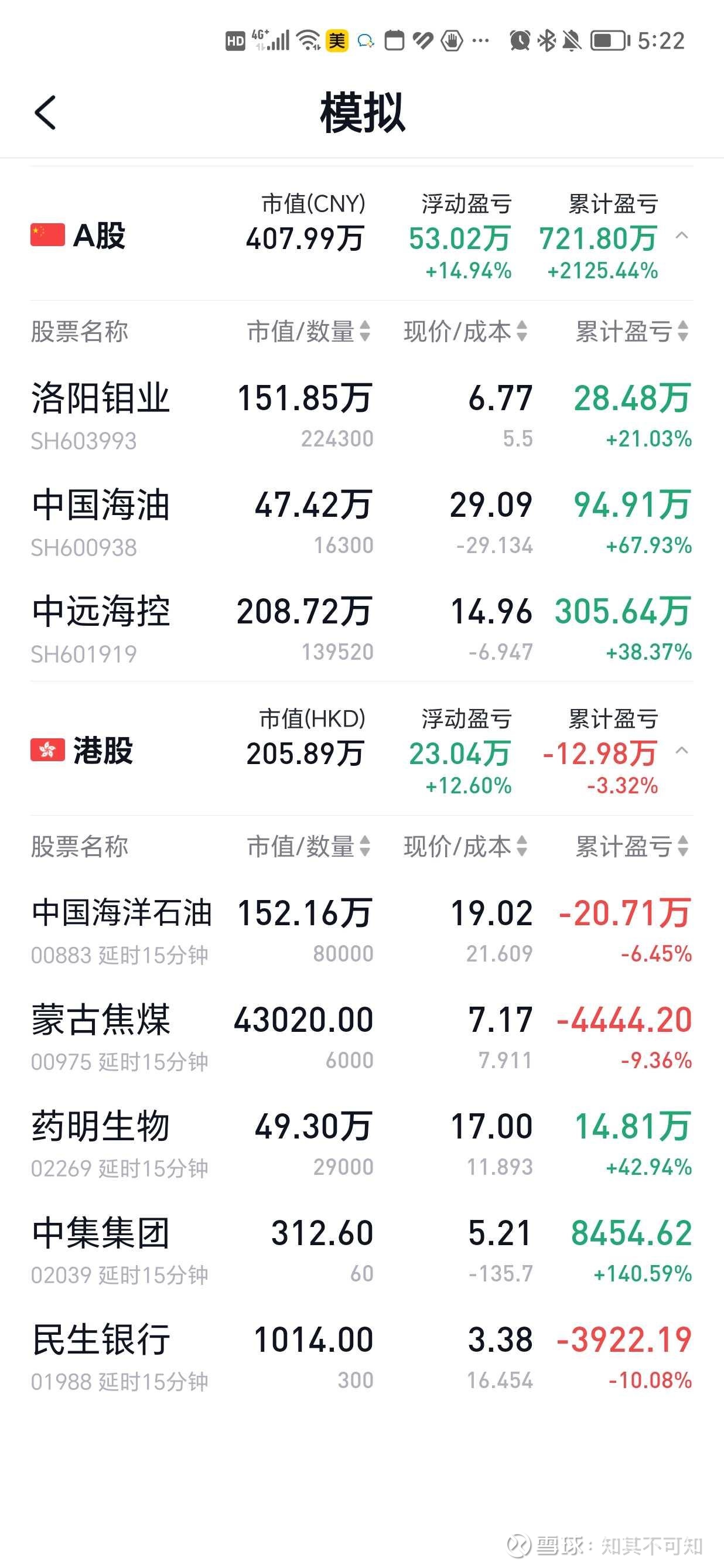Click the 股票名称 column header
Screen dimensions: 724x1568
coord(79,332)
